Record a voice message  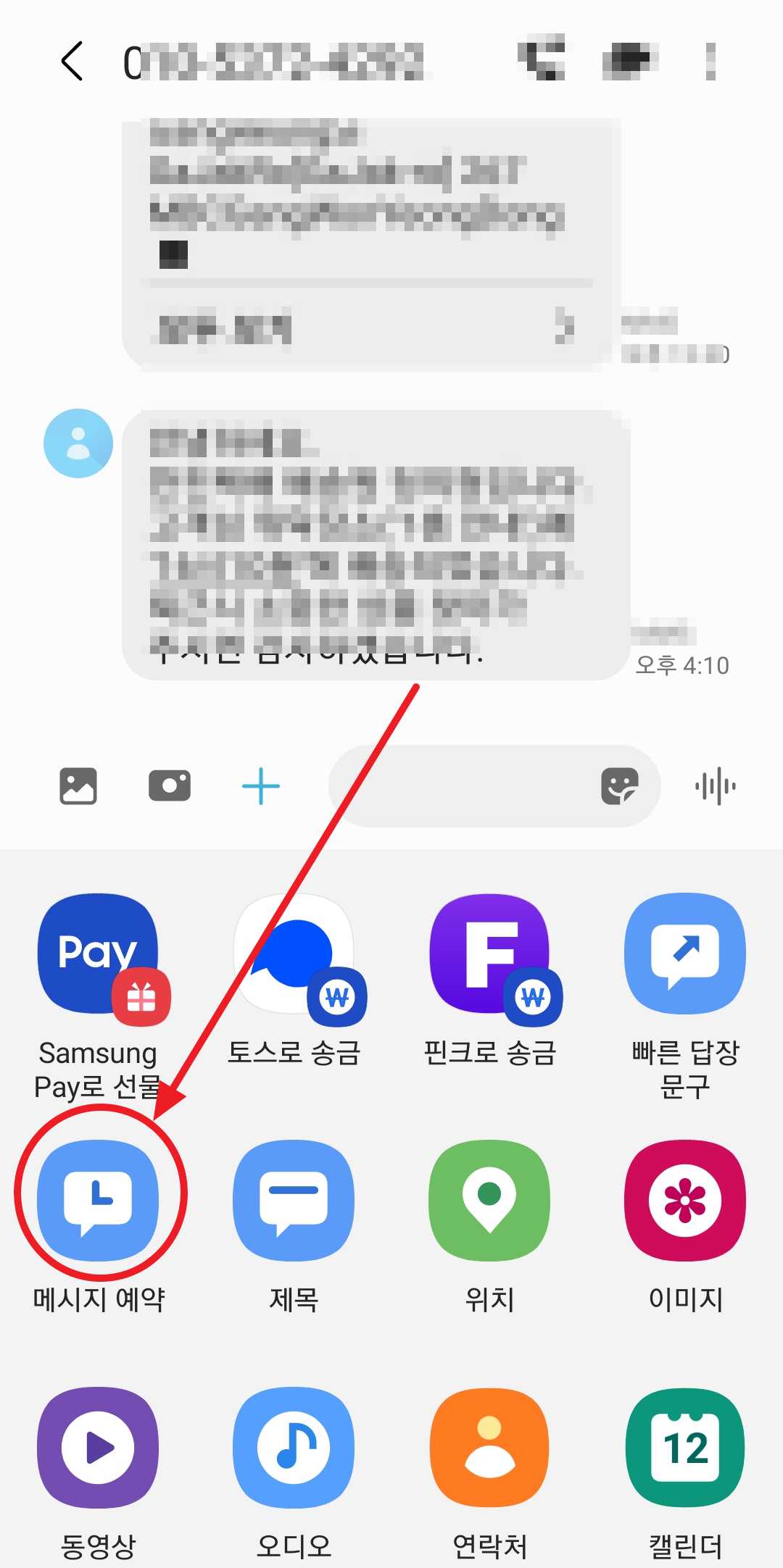click(715, 786)
